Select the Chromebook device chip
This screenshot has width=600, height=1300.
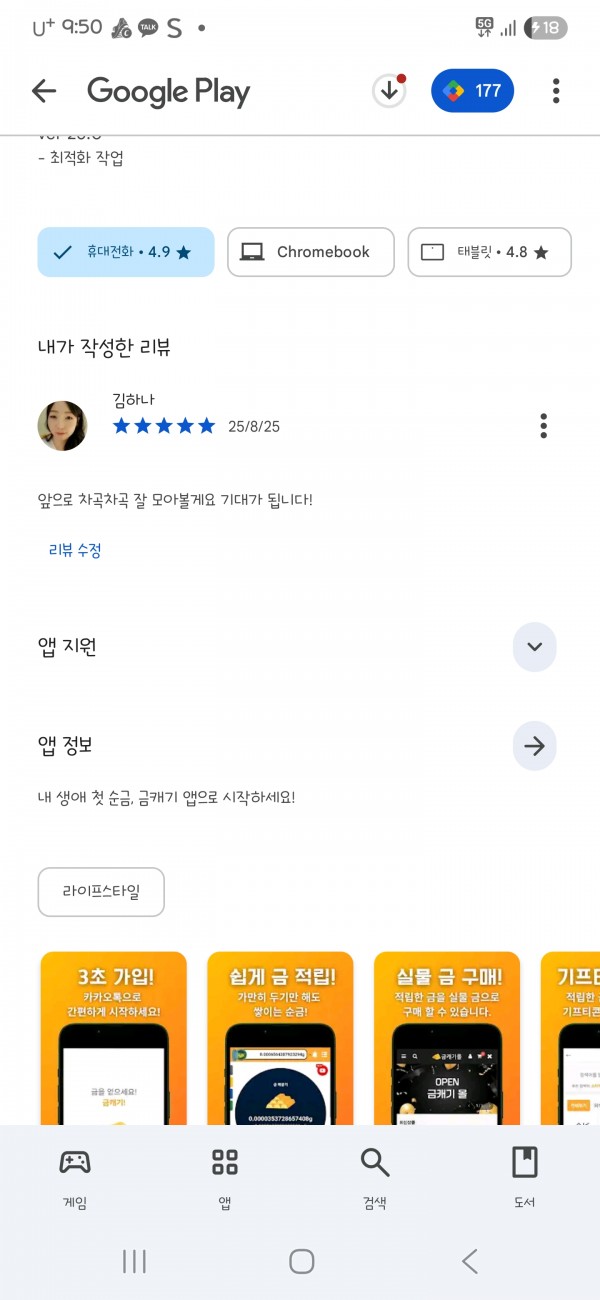point(310,252)
